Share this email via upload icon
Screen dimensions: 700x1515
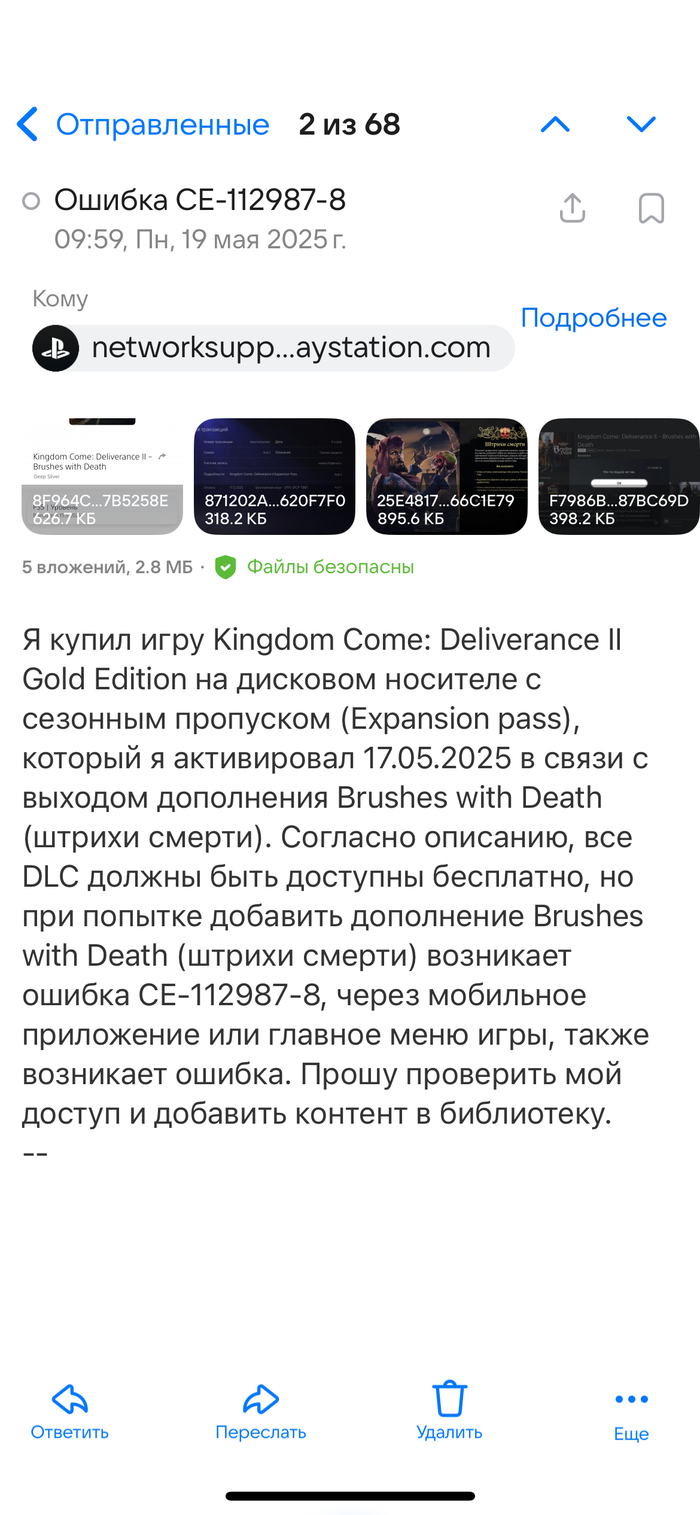coord(572,209)
